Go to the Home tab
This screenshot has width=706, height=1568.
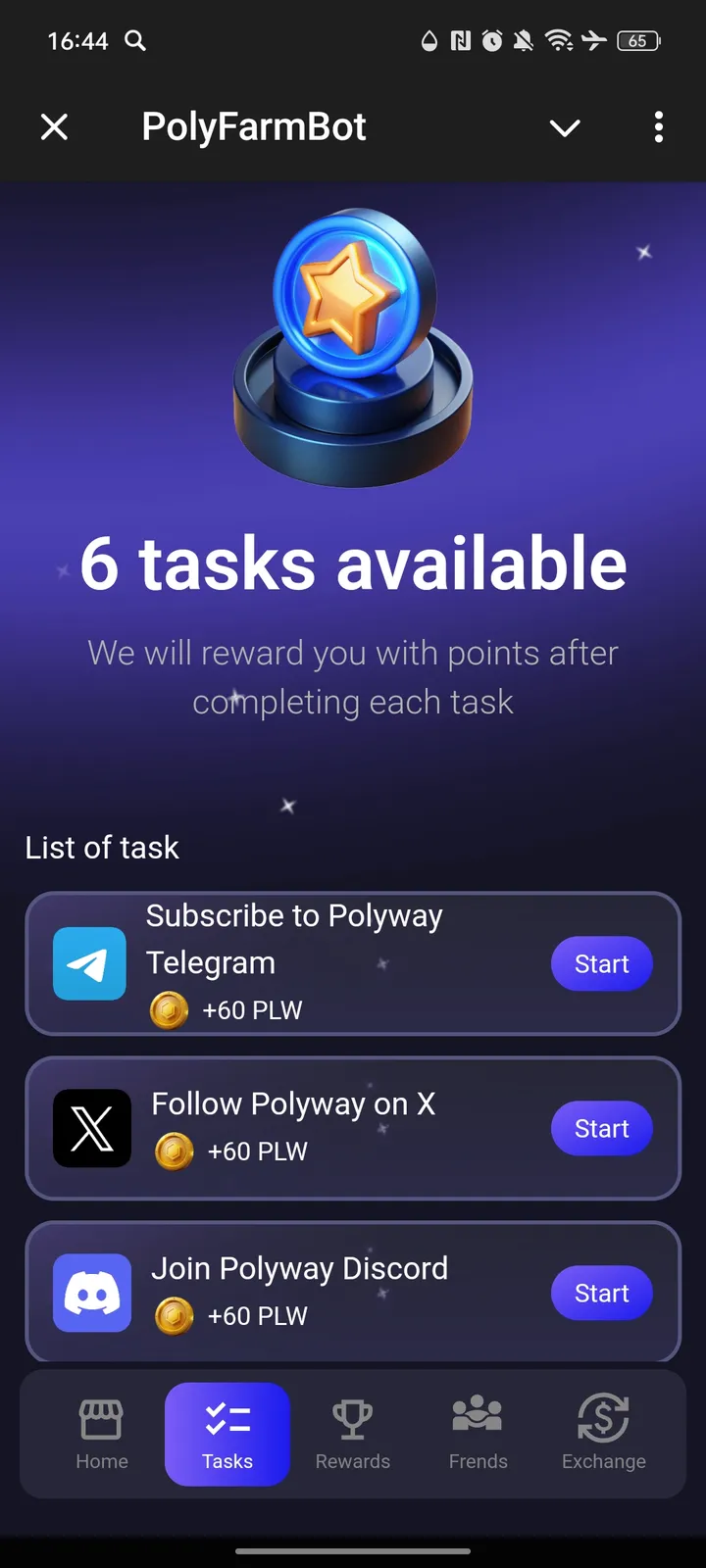(102, 1434)
